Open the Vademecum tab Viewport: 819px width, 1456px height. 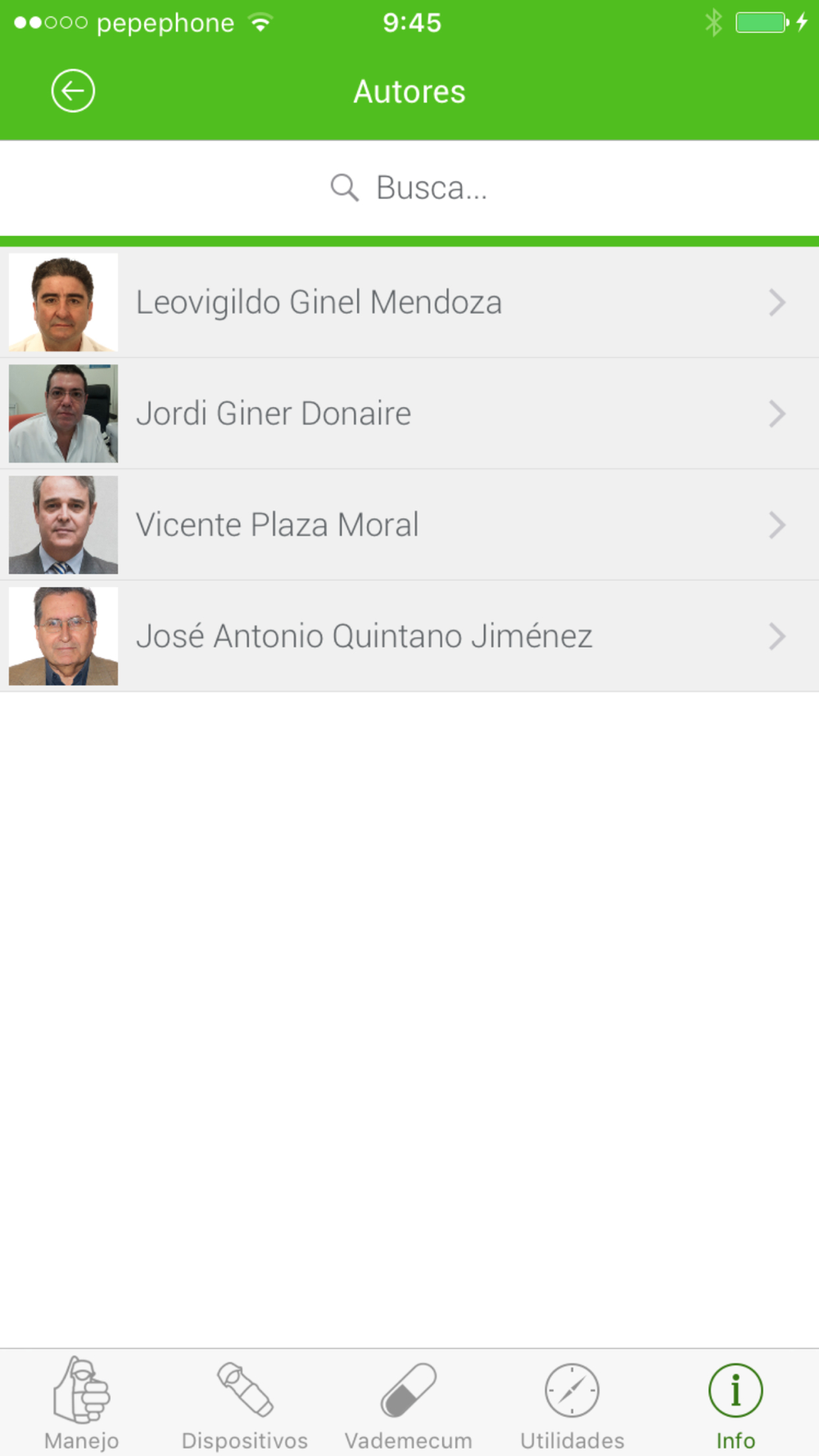coord(409,1404)
